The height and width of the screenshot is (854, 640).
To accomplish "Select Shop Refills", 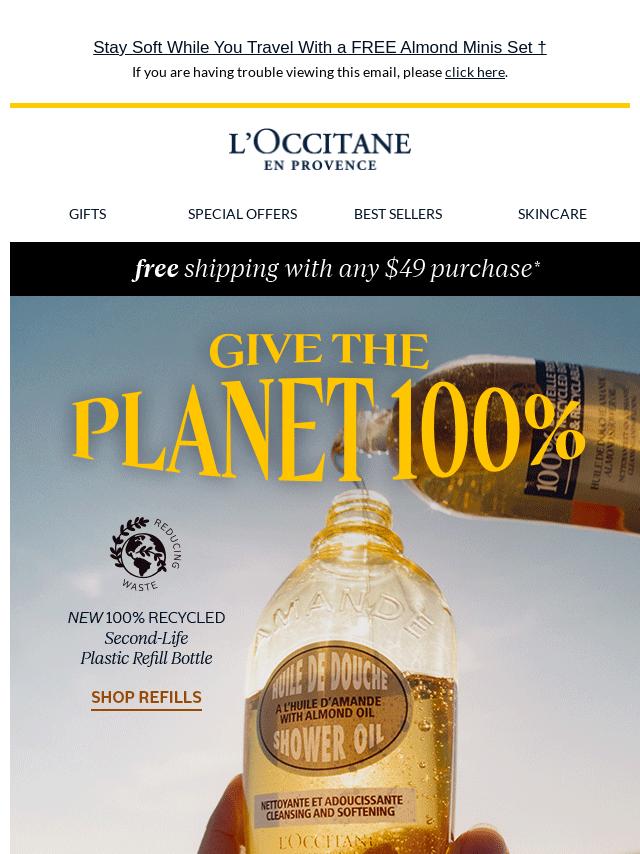I will pos(146,697).
